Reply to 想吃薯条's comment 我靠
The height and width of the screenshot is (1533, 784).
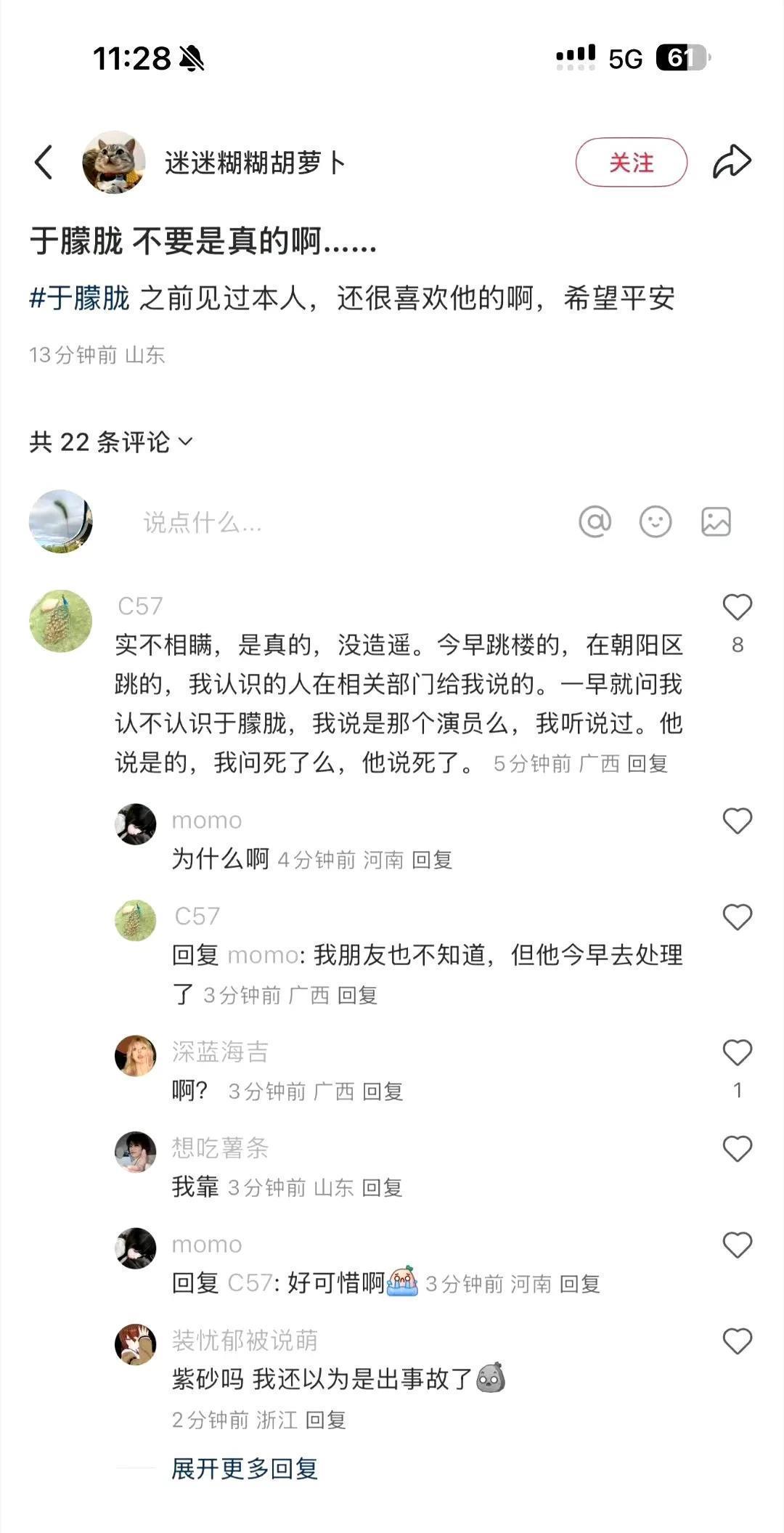[x=382, y=1188]
